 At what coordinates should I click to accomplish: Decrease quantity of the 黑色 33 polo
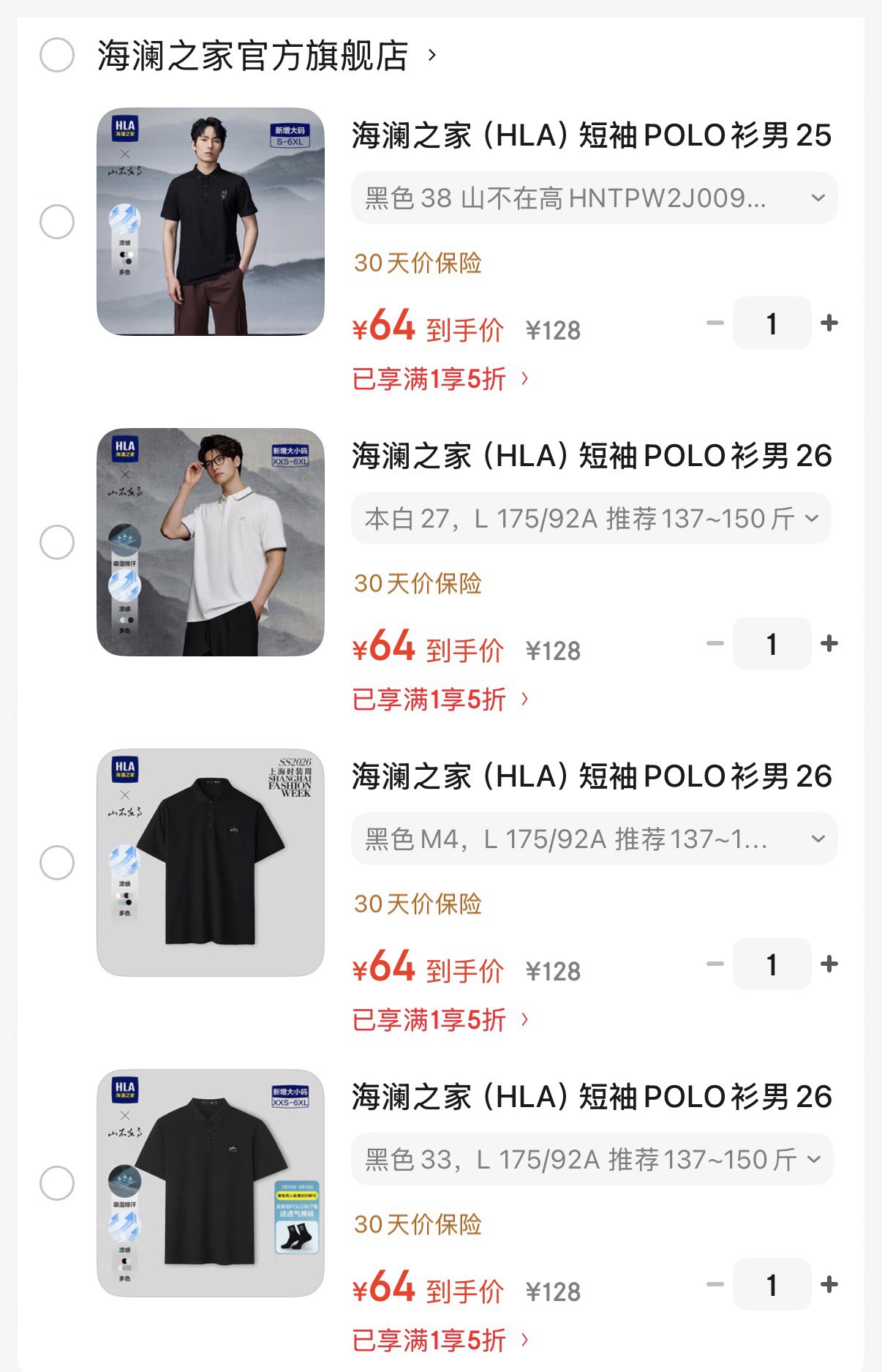point(715,1284)
